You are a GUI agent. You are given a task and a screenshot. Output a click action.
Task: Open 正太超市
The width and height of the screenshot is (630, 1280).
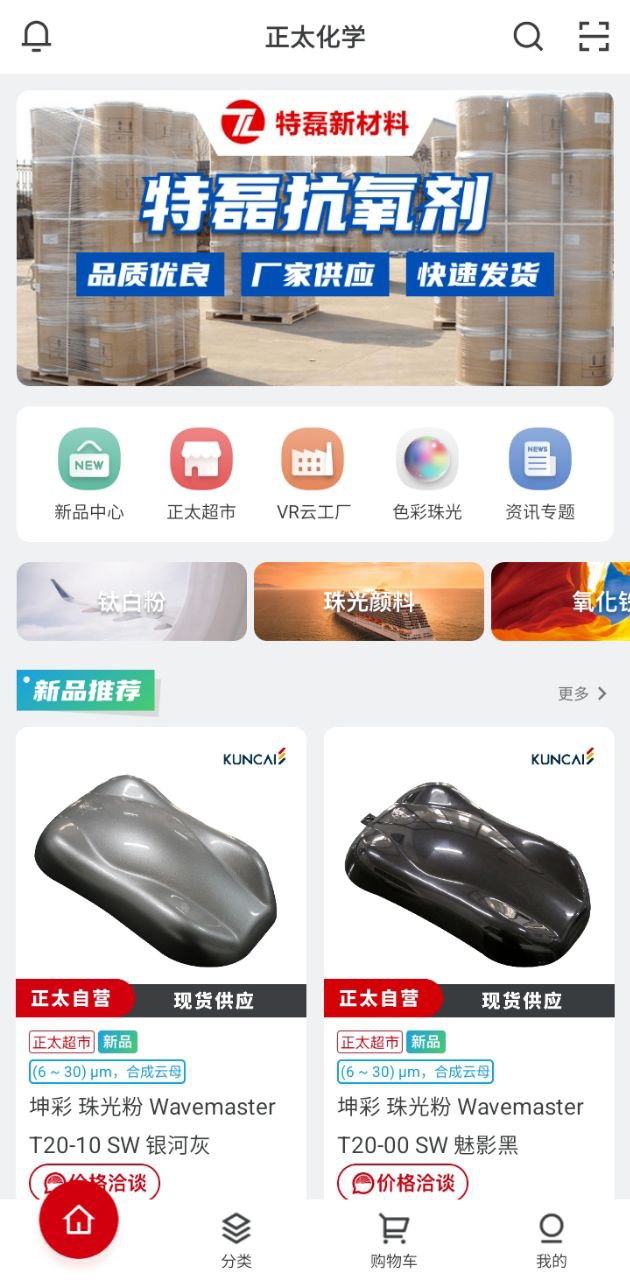click(x=201, y=474)
